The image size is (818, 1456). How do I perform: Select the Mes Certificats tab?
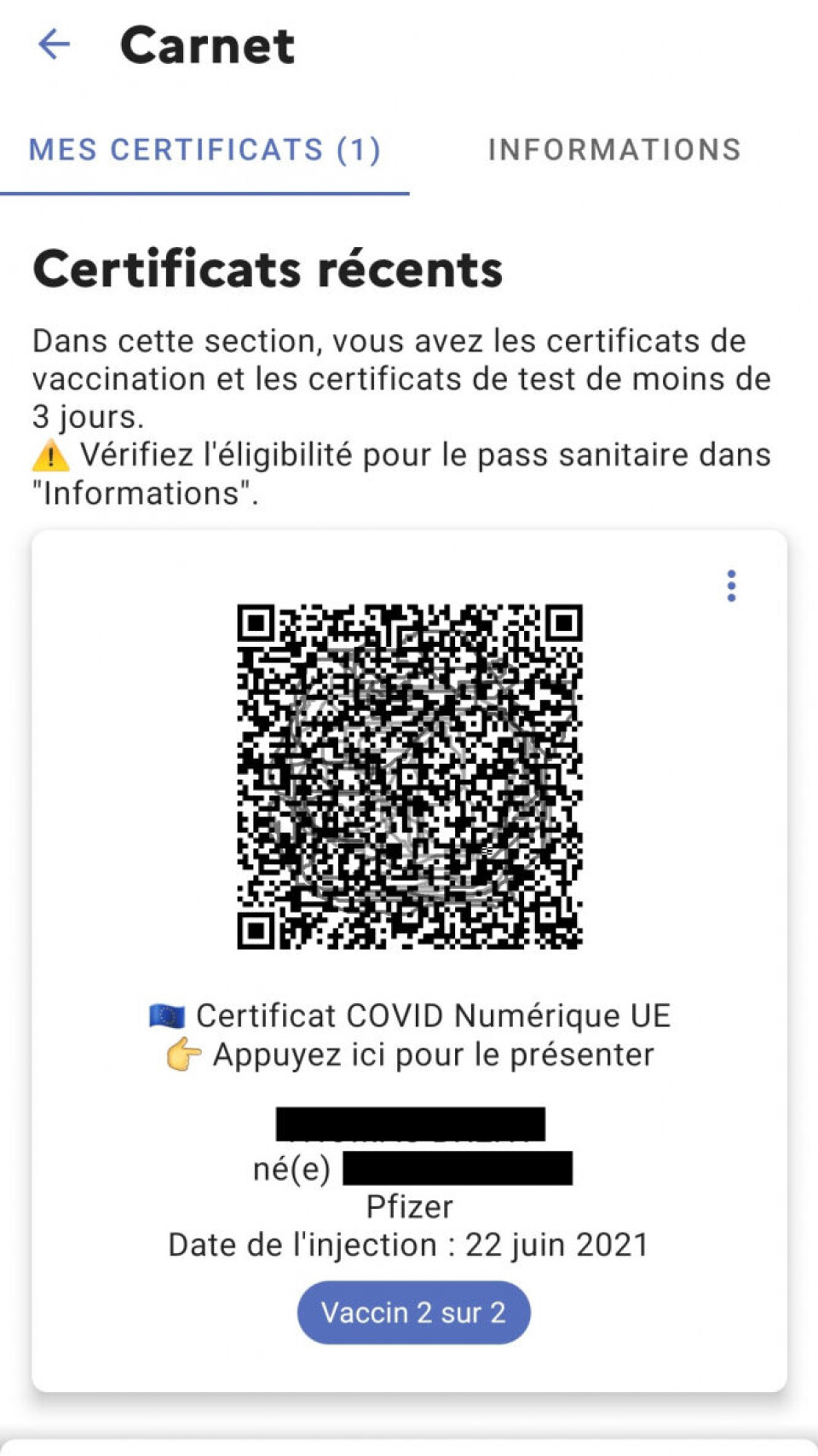click(204, 150)
